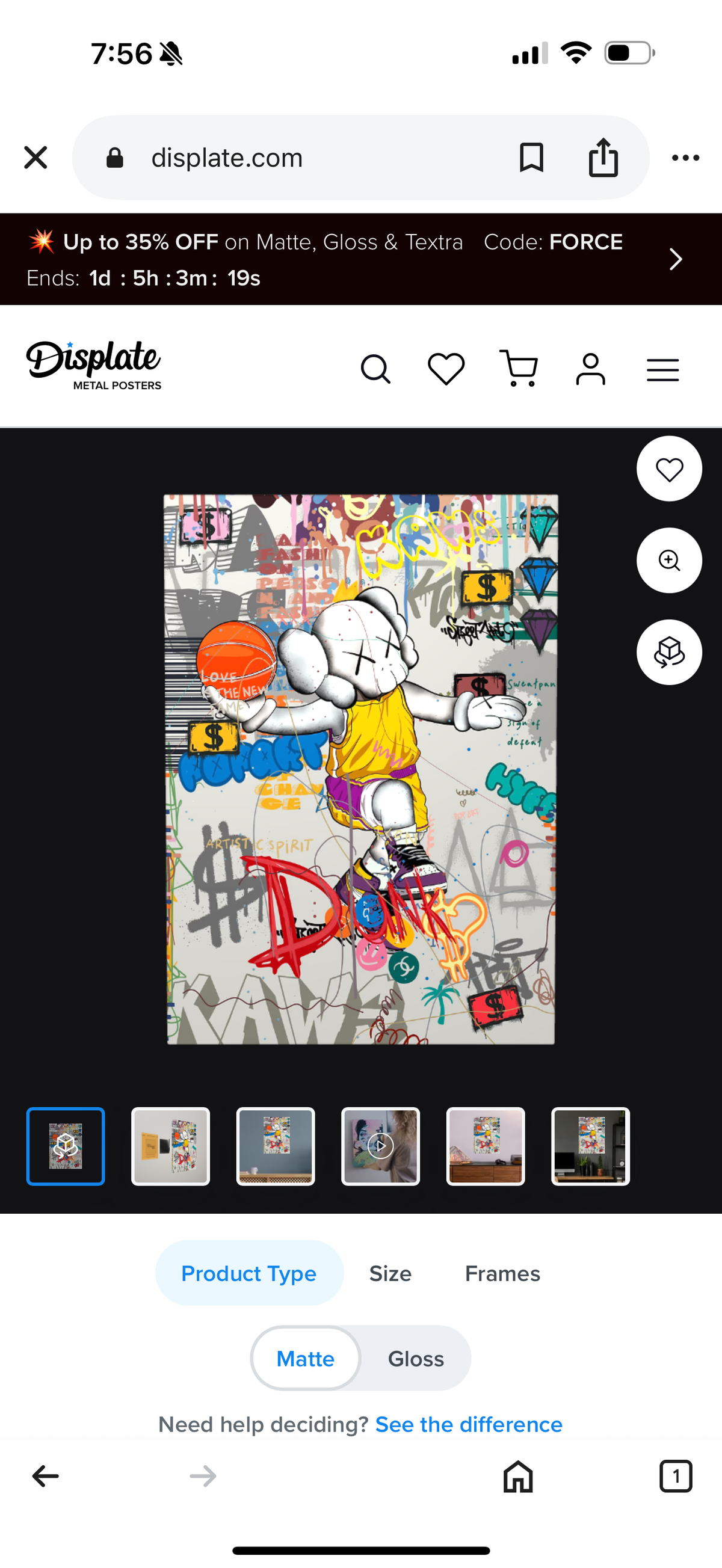Add this poster to favorites
722x1568 pixels.
pos(669,469)
